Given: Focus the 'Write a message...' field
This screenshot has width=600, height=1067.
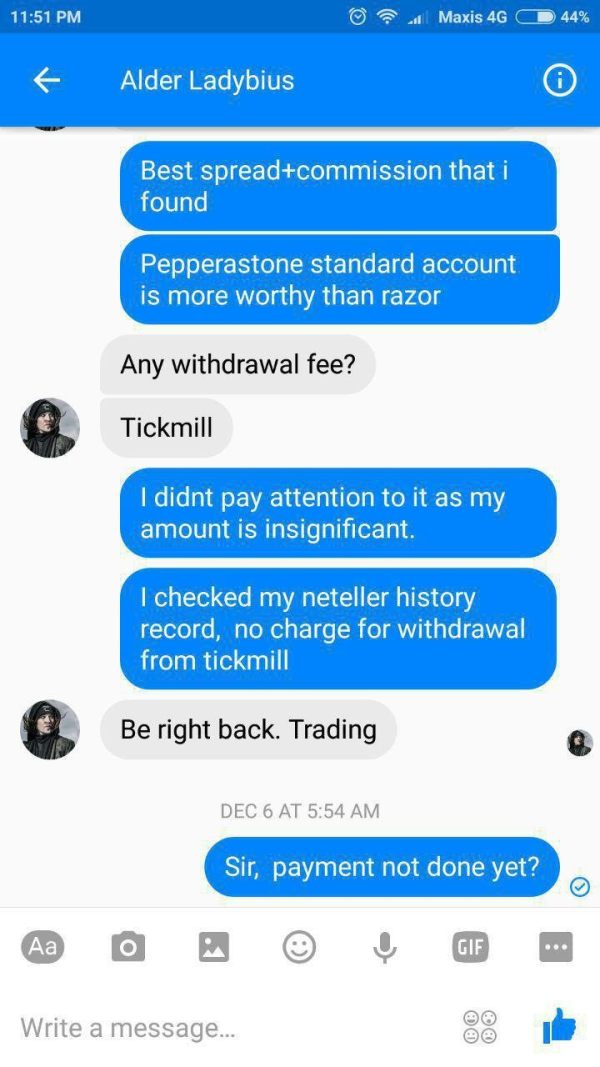Looking at the screenshot, I should [231, 1026].
